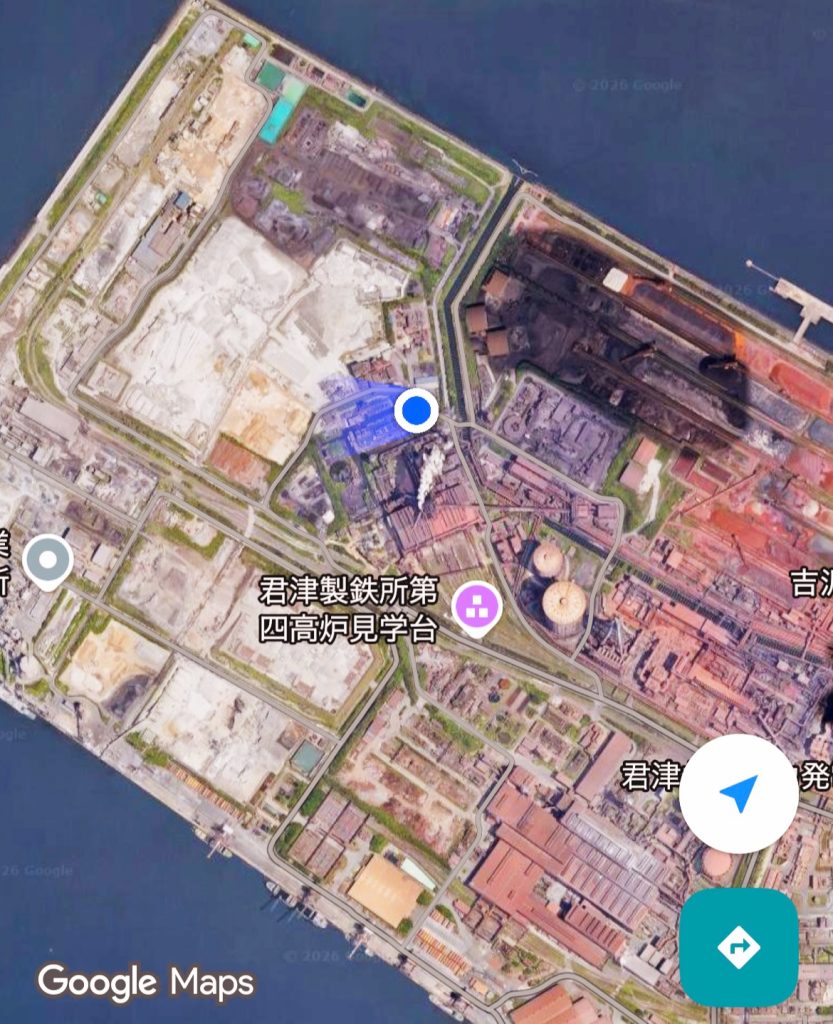Tap the blue current location dot
The image size is (833, 1024).
(416, 410)
